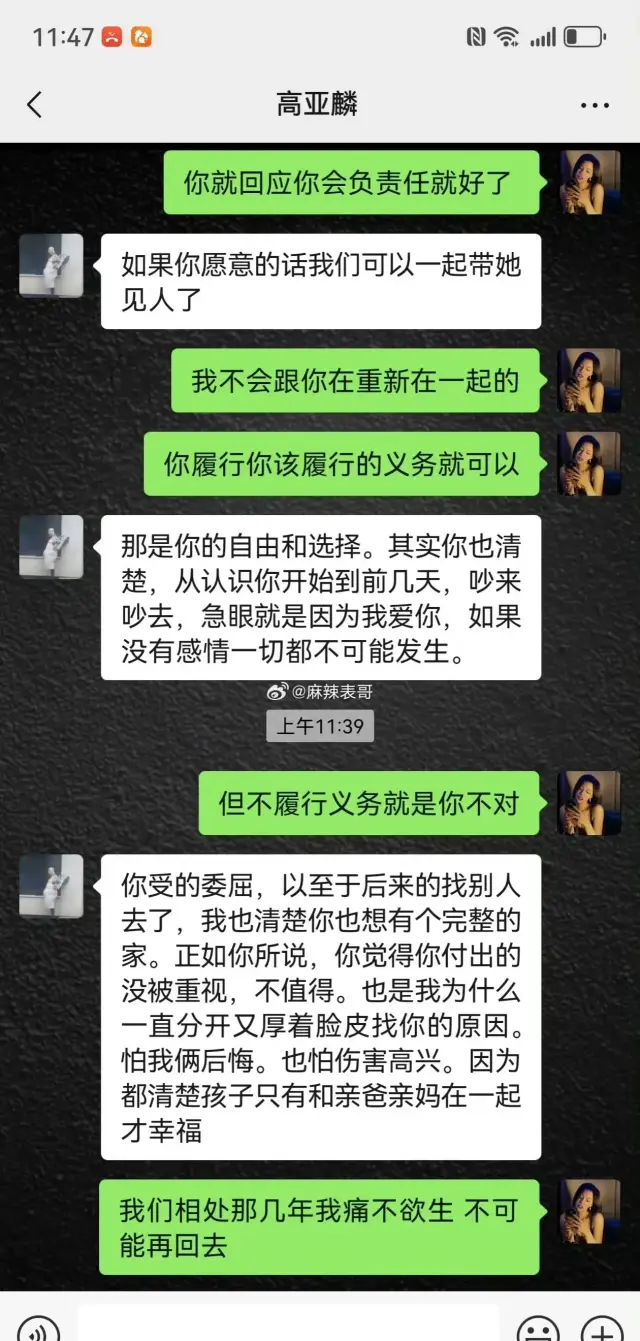The height and width of the screenshot is (1341, 640).
Task: Open sender's avatar next to "你就回应你会负责任就好了"
Action: [589, 182]
